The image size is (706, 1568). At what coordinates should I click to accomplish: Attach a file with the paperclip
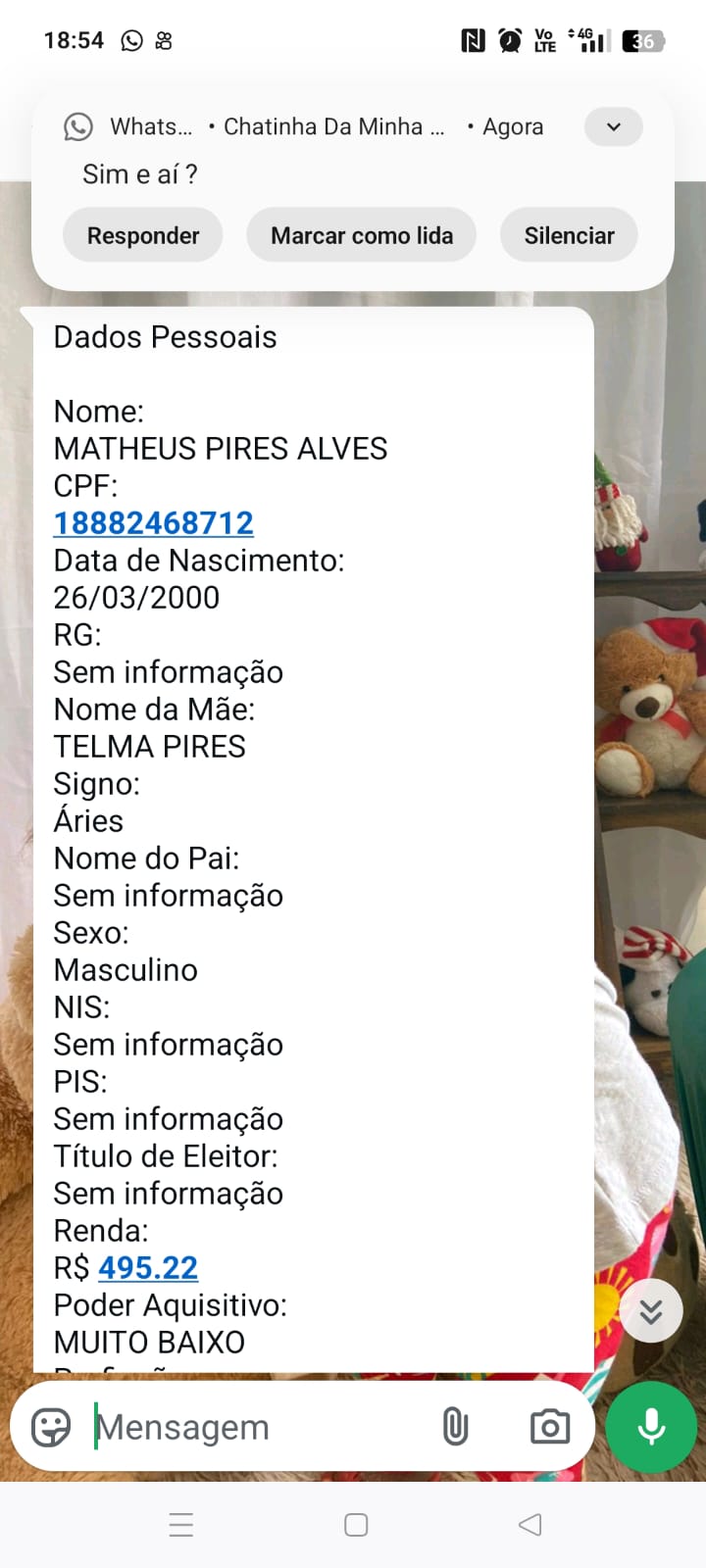[x=455, y=1427]
